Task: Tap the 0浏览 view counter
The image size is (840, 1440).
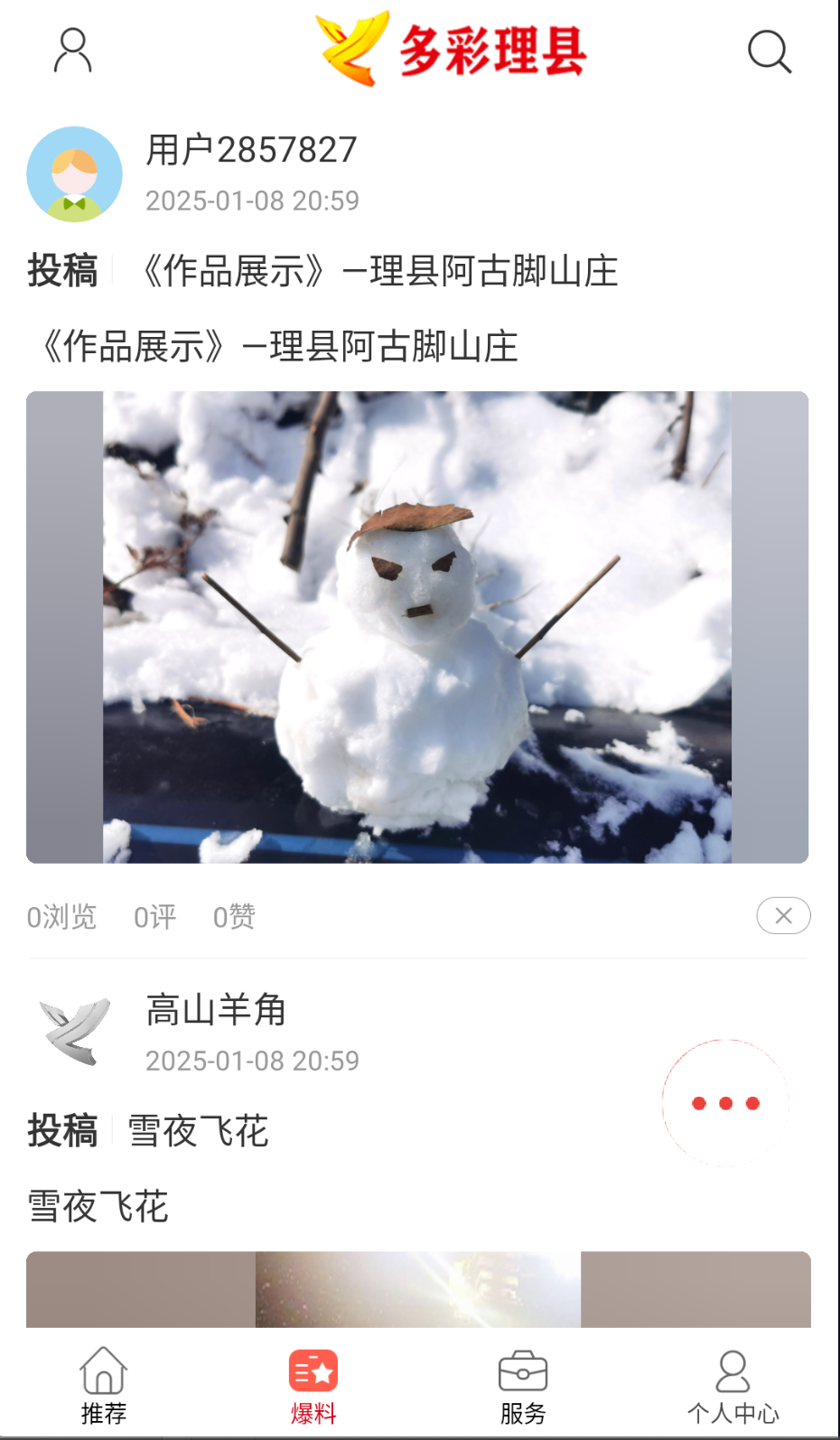Action: [61, 916]
